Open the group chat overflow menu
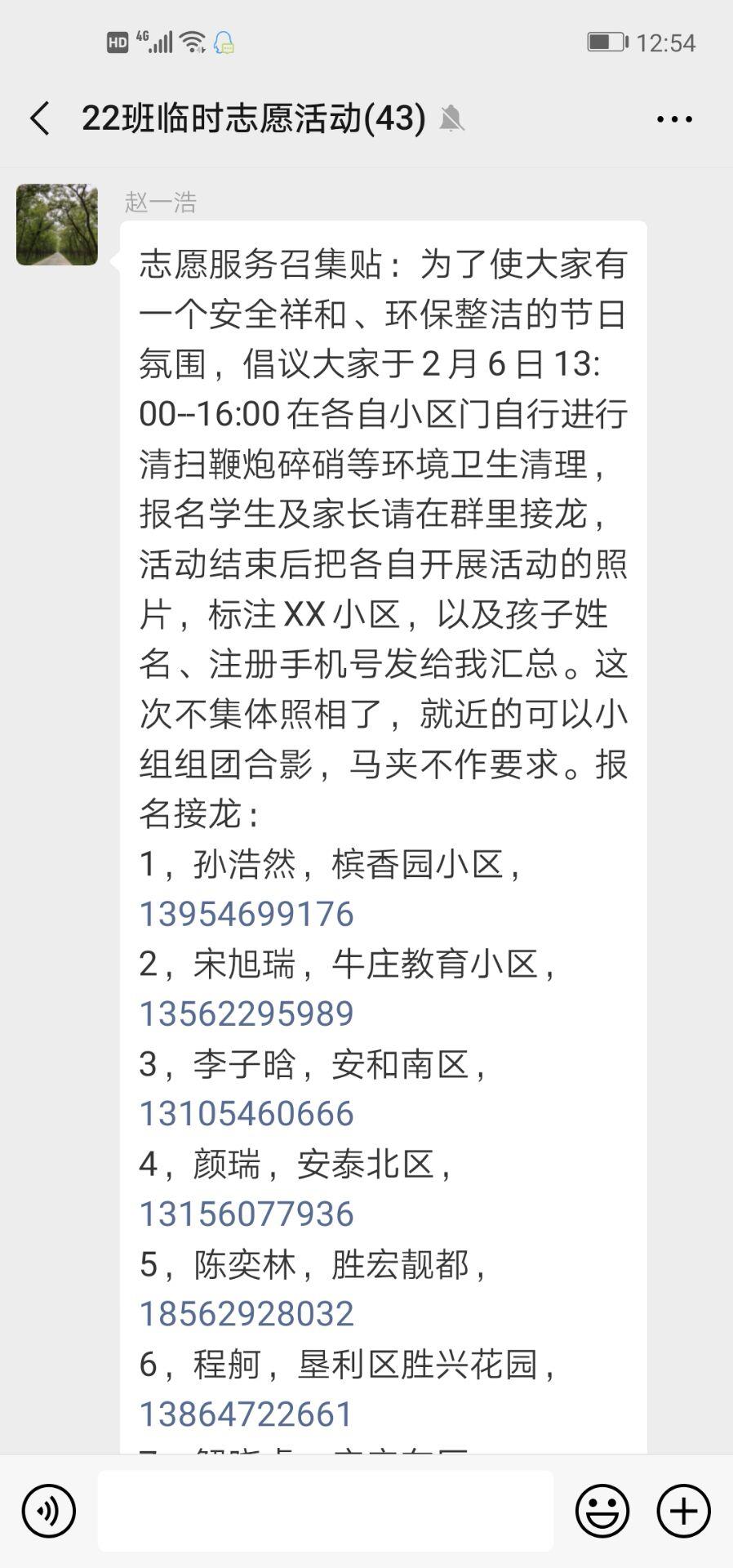733x1568 pixels. click(x=674, y=119)
